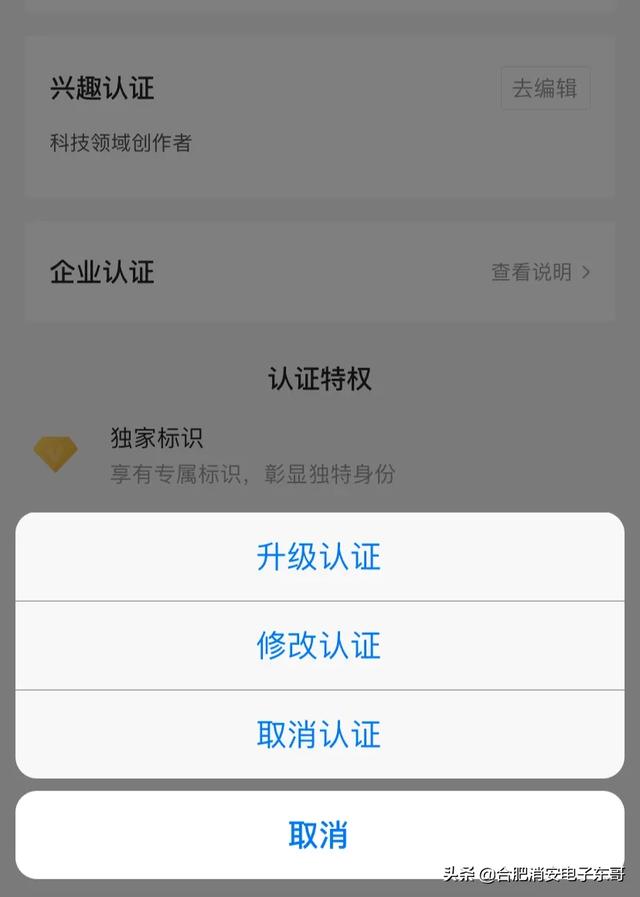Screen dimensions: 640x897
Task: Dismiss the sheet with 取消
Action: tap(319, 834)
